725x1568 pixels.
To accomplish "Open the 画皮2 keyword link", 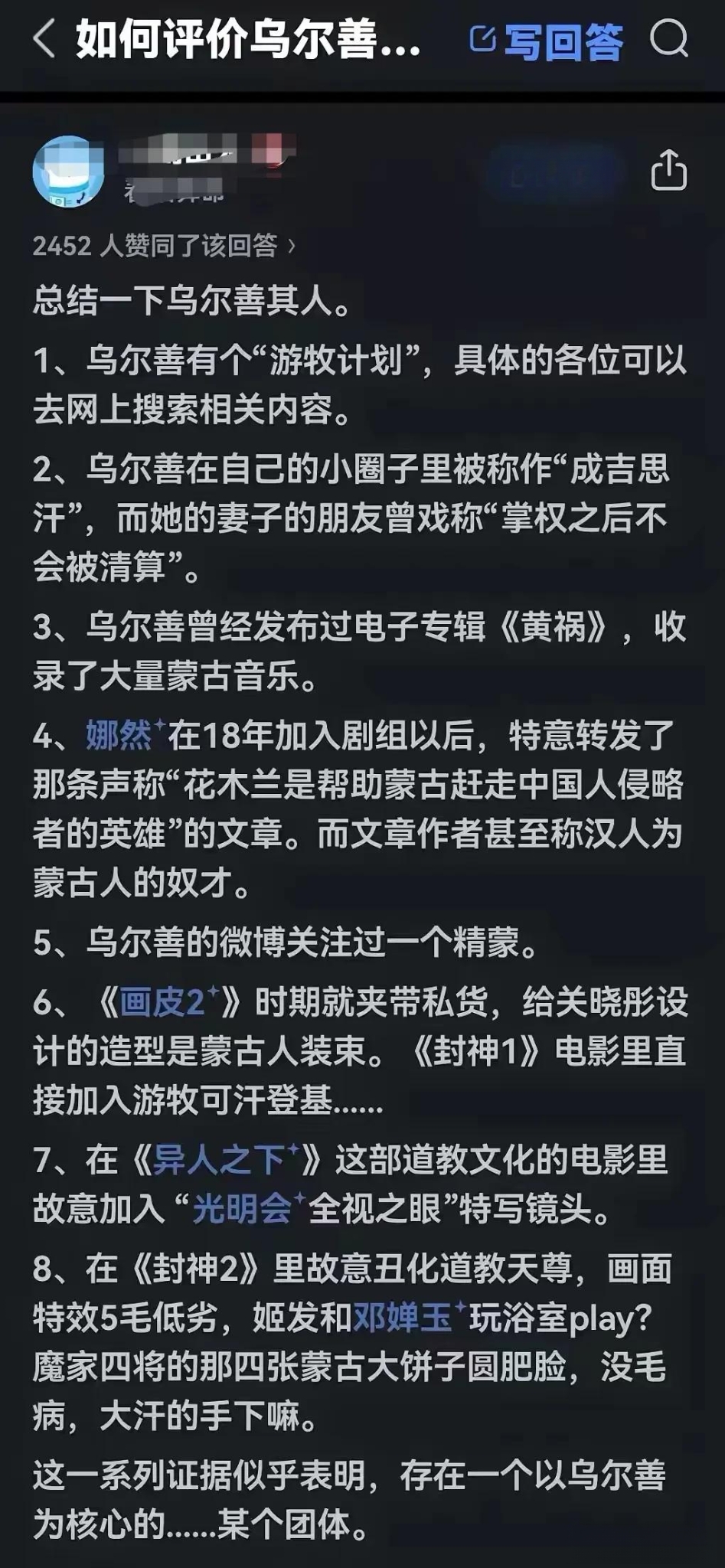I will (x=163, y=1001).
